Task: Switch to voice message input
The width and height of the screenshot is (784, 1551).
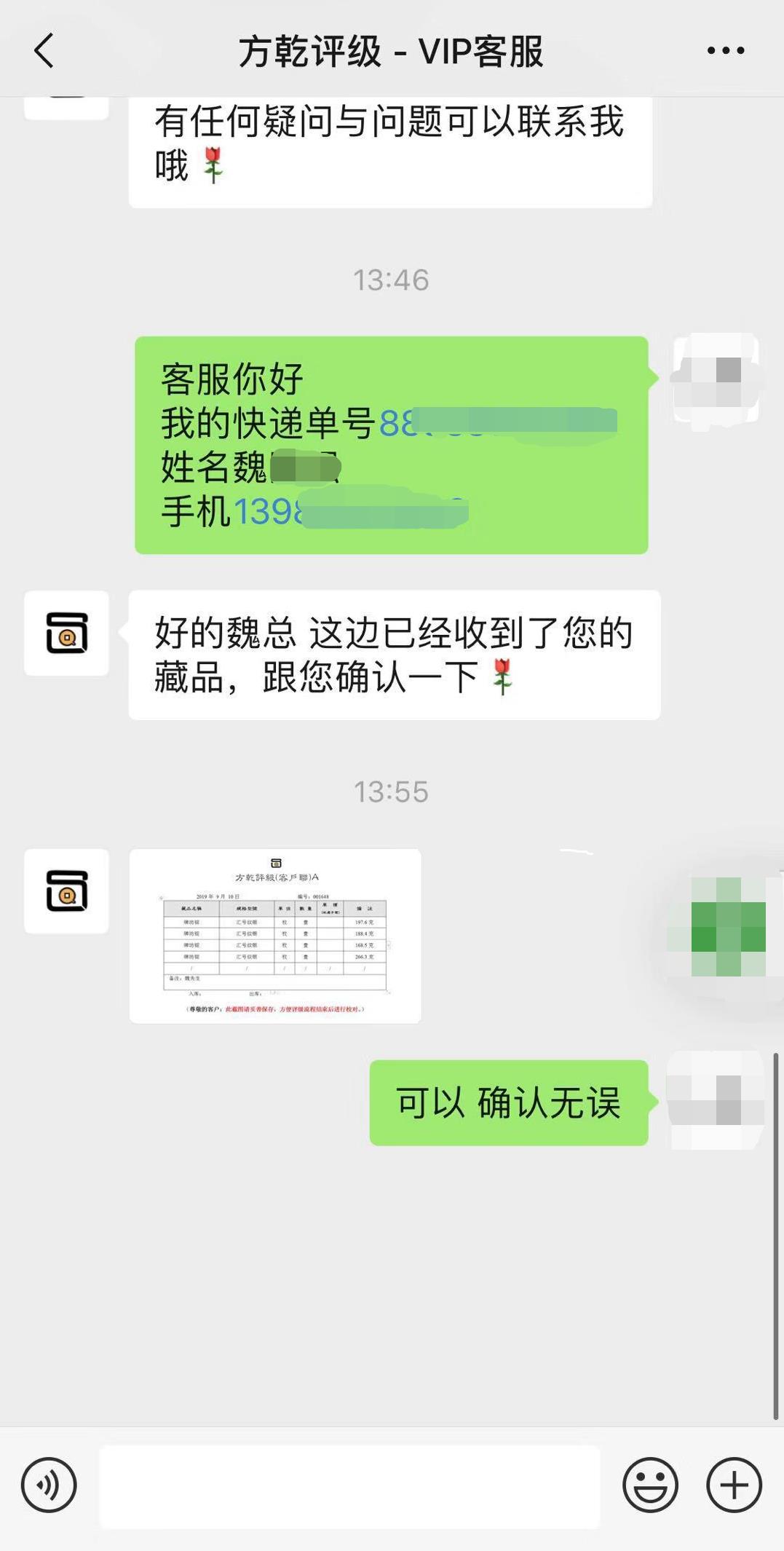Action: [49, 1485]
